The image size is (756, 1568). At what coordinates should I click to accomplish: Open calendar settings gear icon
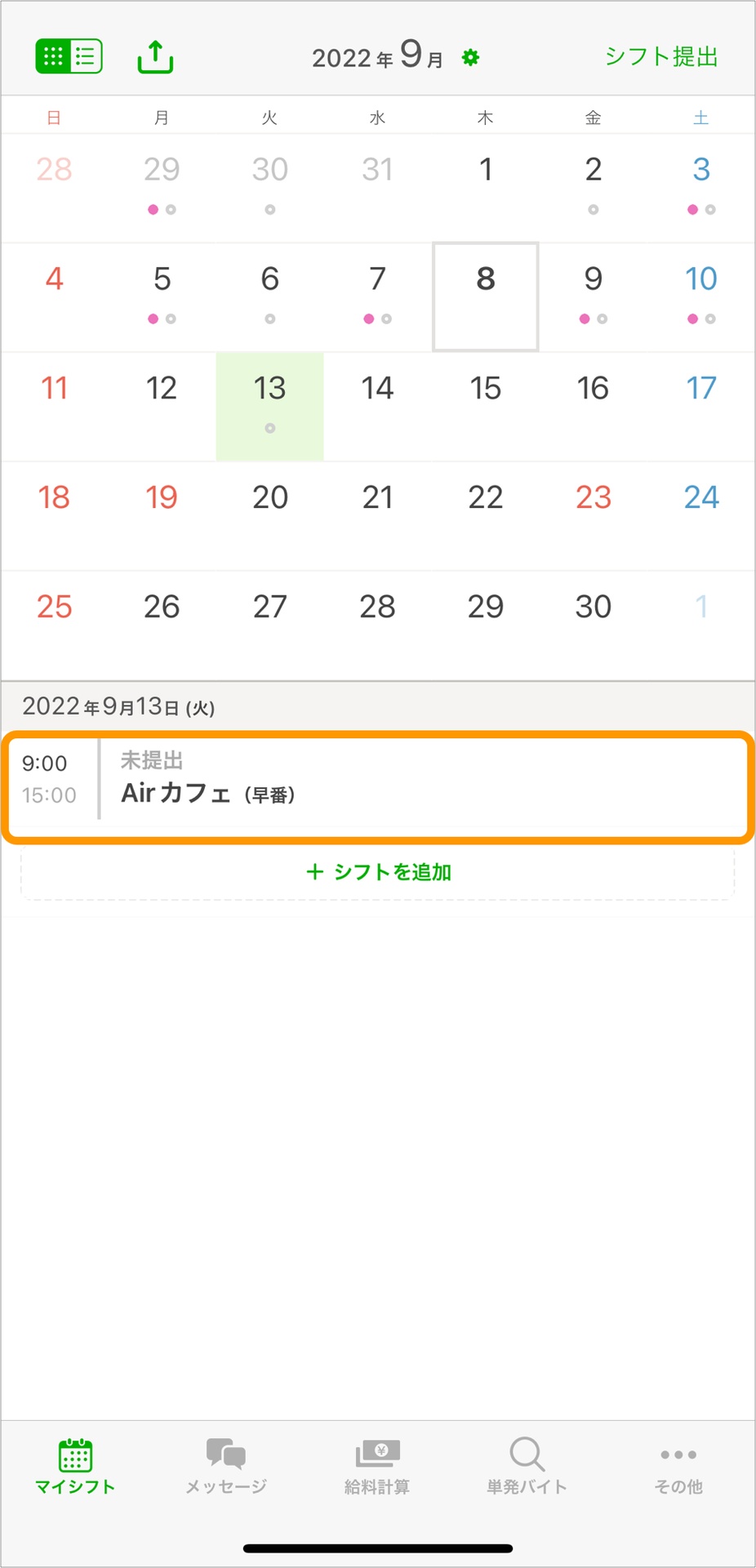click(x=470, y=57)
